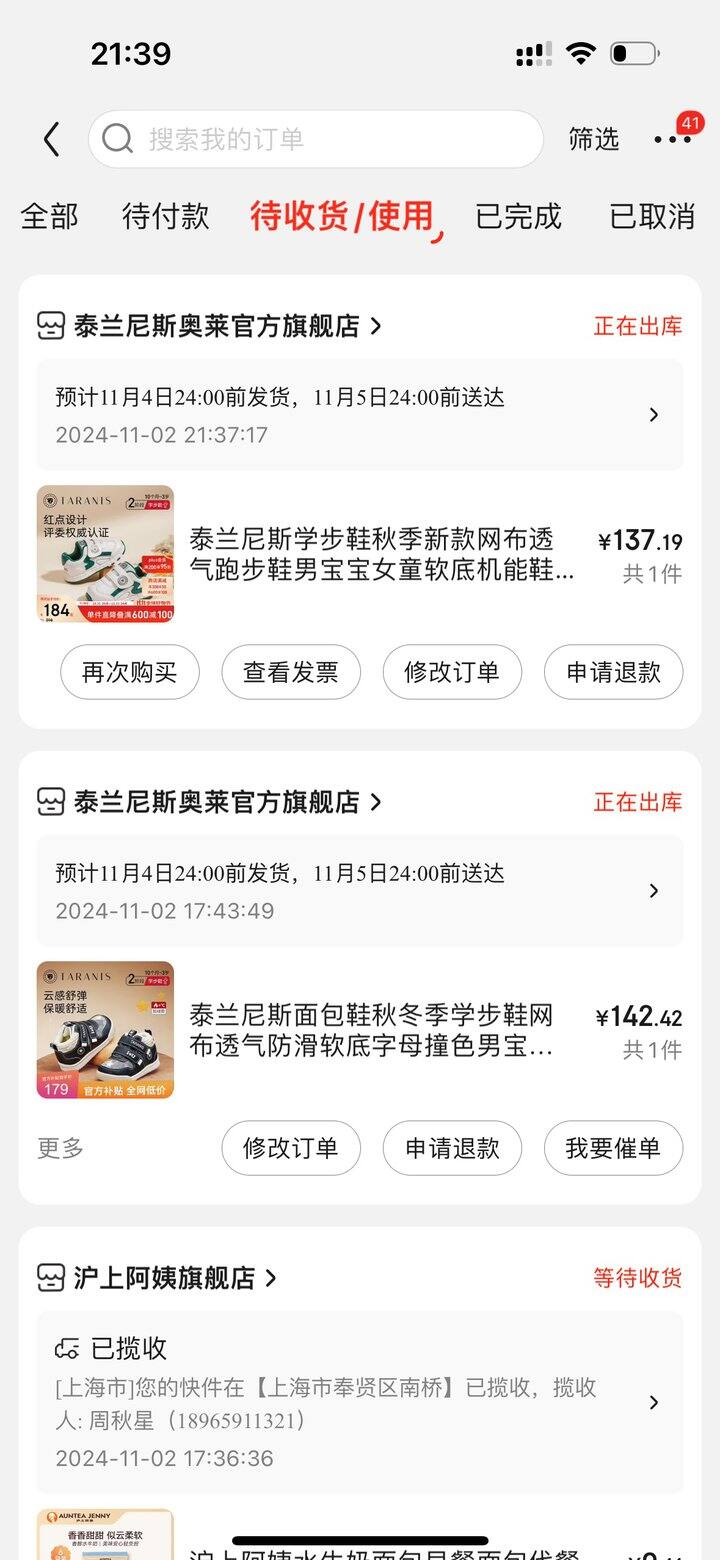Tap the chevron on the 已揽收 logistics row
Image resolution: width=720 pixels, height=1560 pixels.
click(x=654, y=1403)
